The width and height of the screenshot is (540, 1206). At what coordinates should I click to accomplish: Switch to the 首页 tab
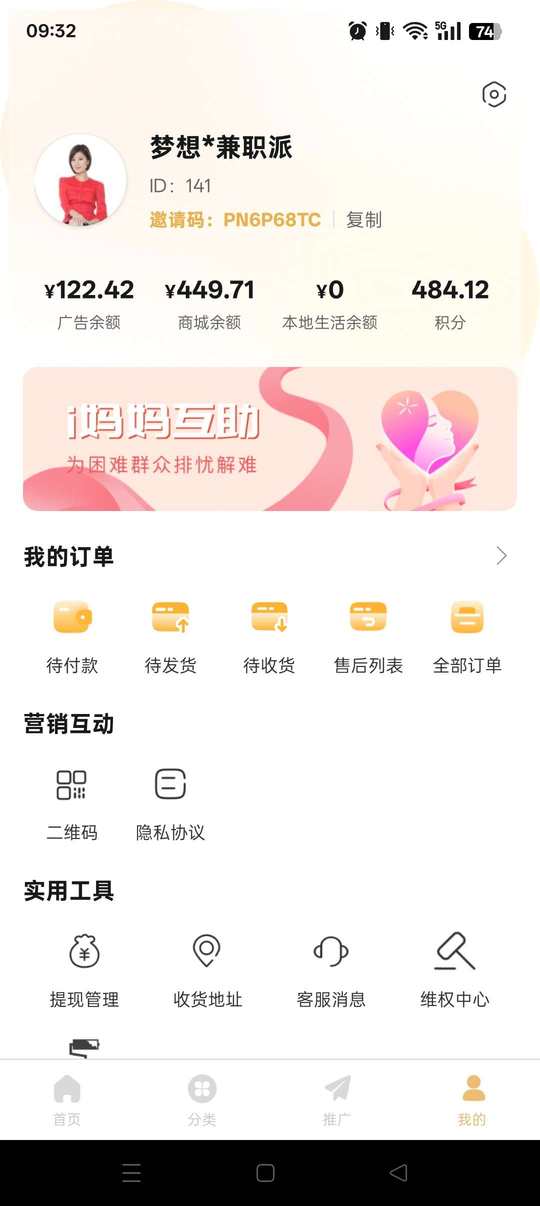pyautogui.click(x=67, y=1100)
